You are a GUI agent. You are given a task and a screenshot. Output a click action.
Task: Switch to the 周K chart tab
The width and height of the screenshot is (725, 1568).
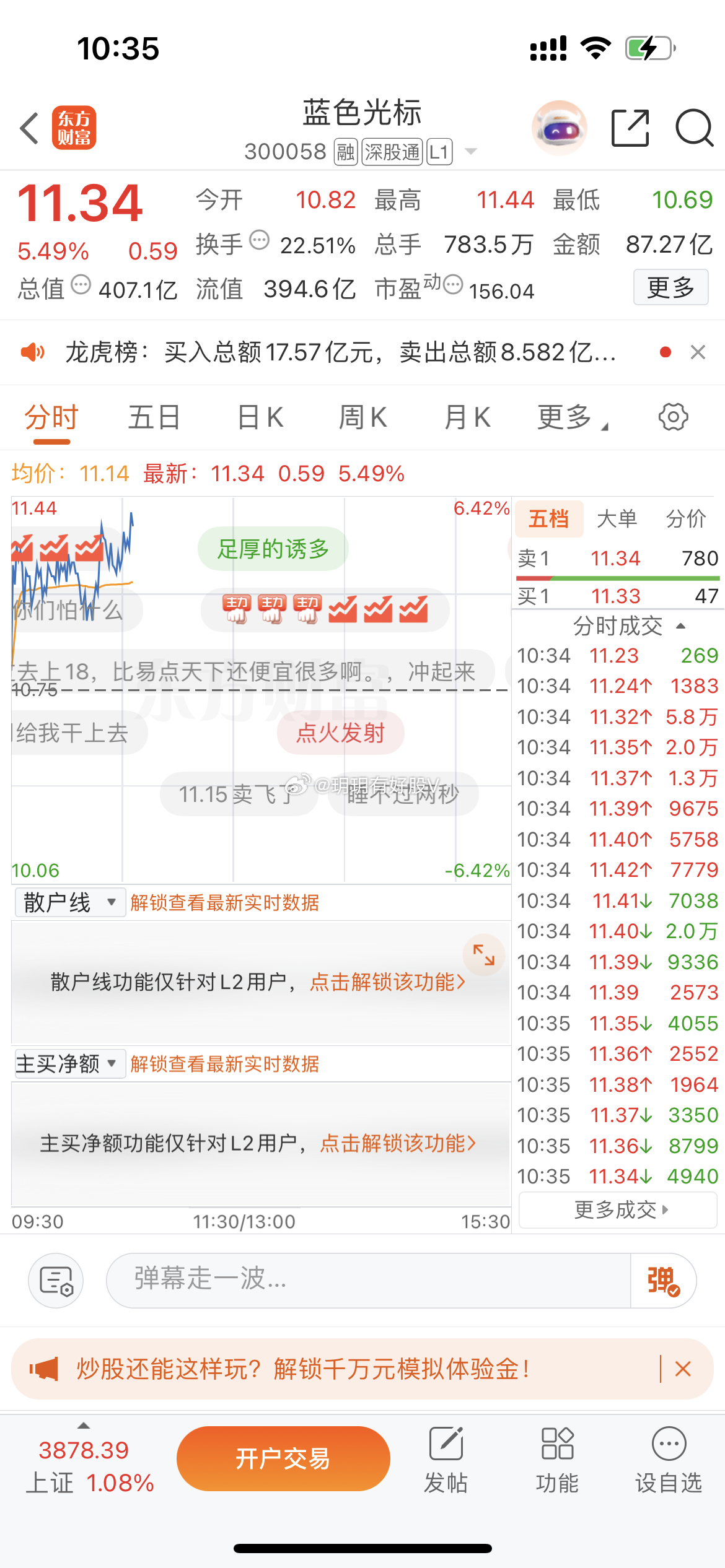click(363, 417)
